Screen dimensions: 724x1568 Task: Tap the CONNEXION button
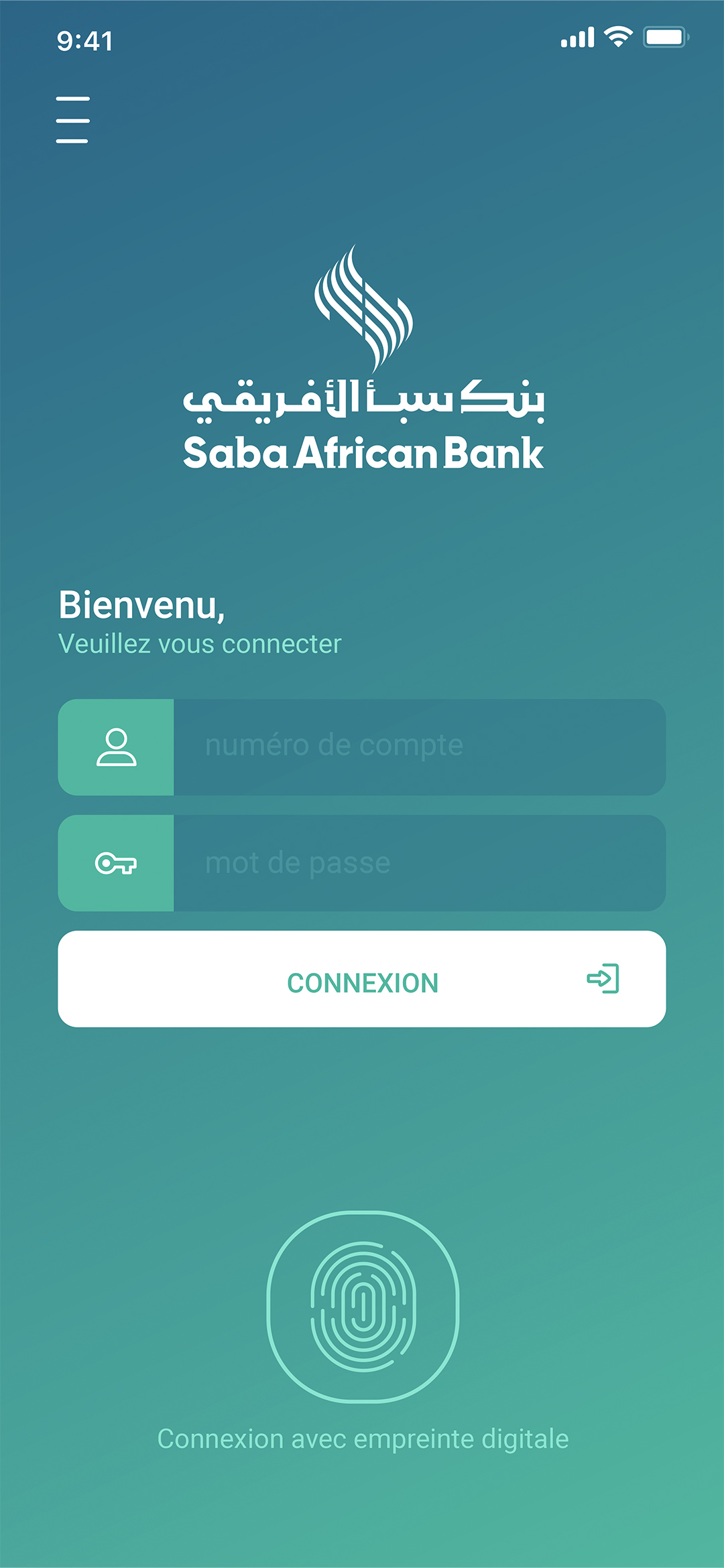[362, 979]
